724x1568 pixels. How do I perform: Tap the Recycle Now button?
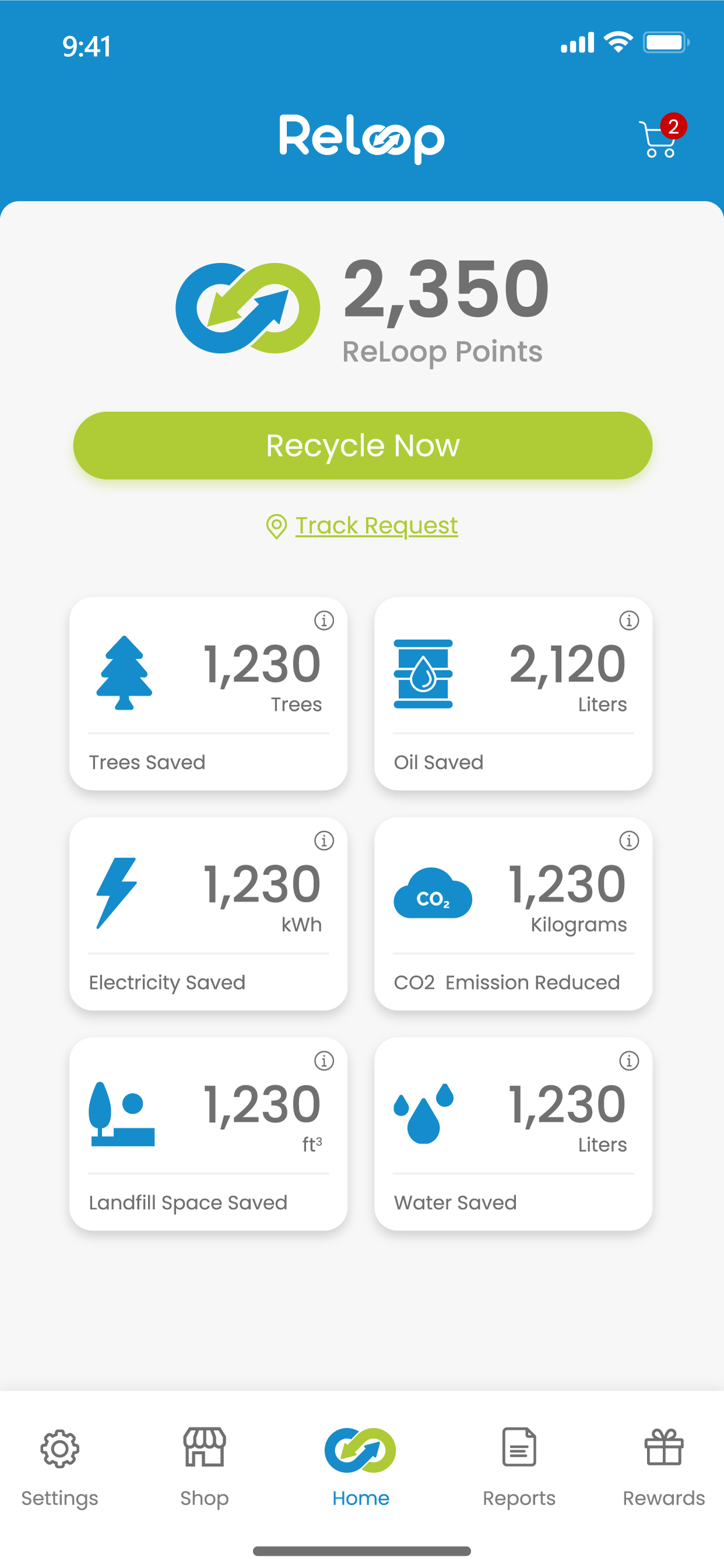tap(363, 446)
